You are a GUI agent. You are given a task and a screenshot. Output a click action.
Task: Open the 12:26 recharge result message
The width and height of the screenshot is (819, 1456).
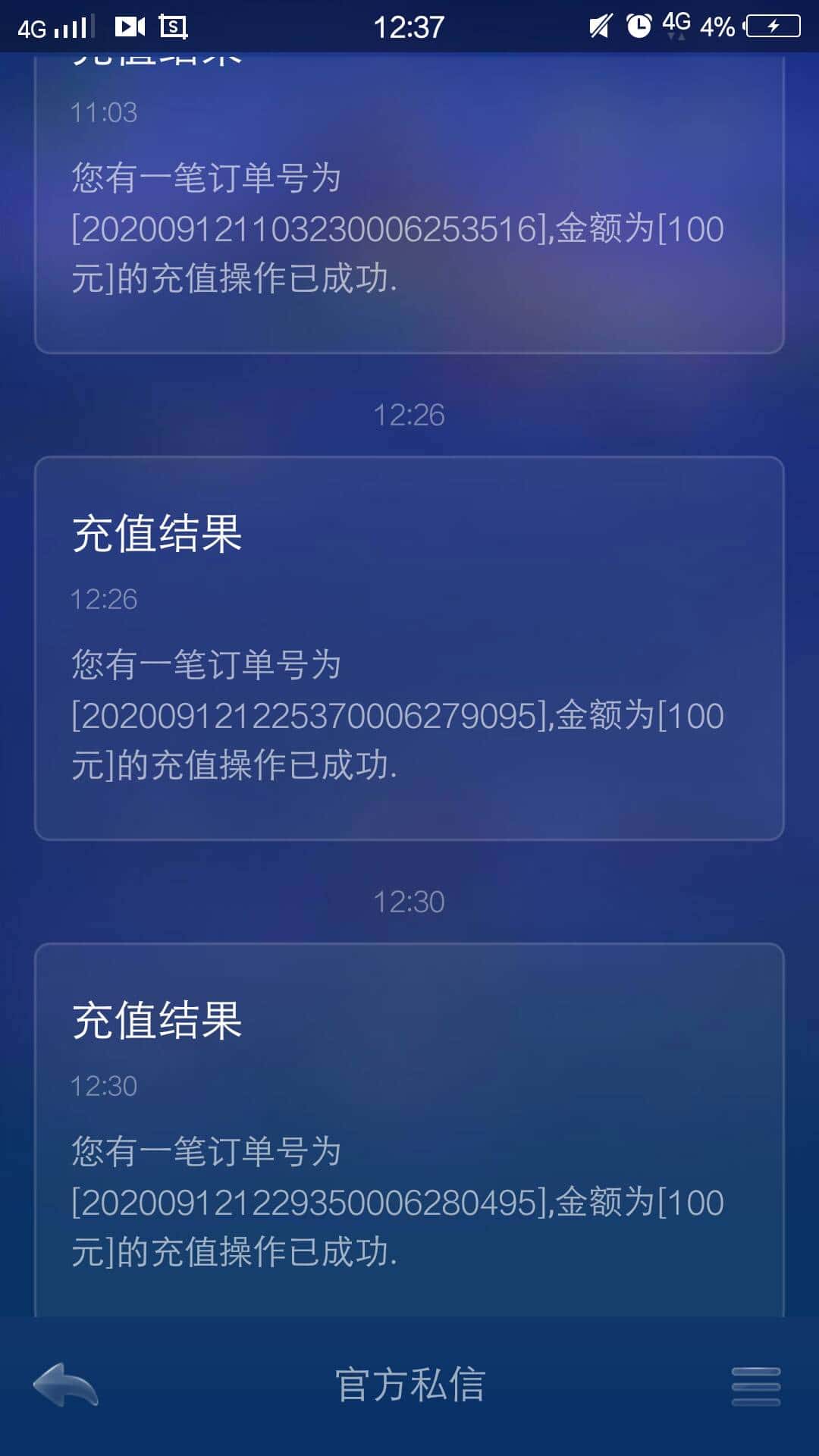(x=409, y=648)
